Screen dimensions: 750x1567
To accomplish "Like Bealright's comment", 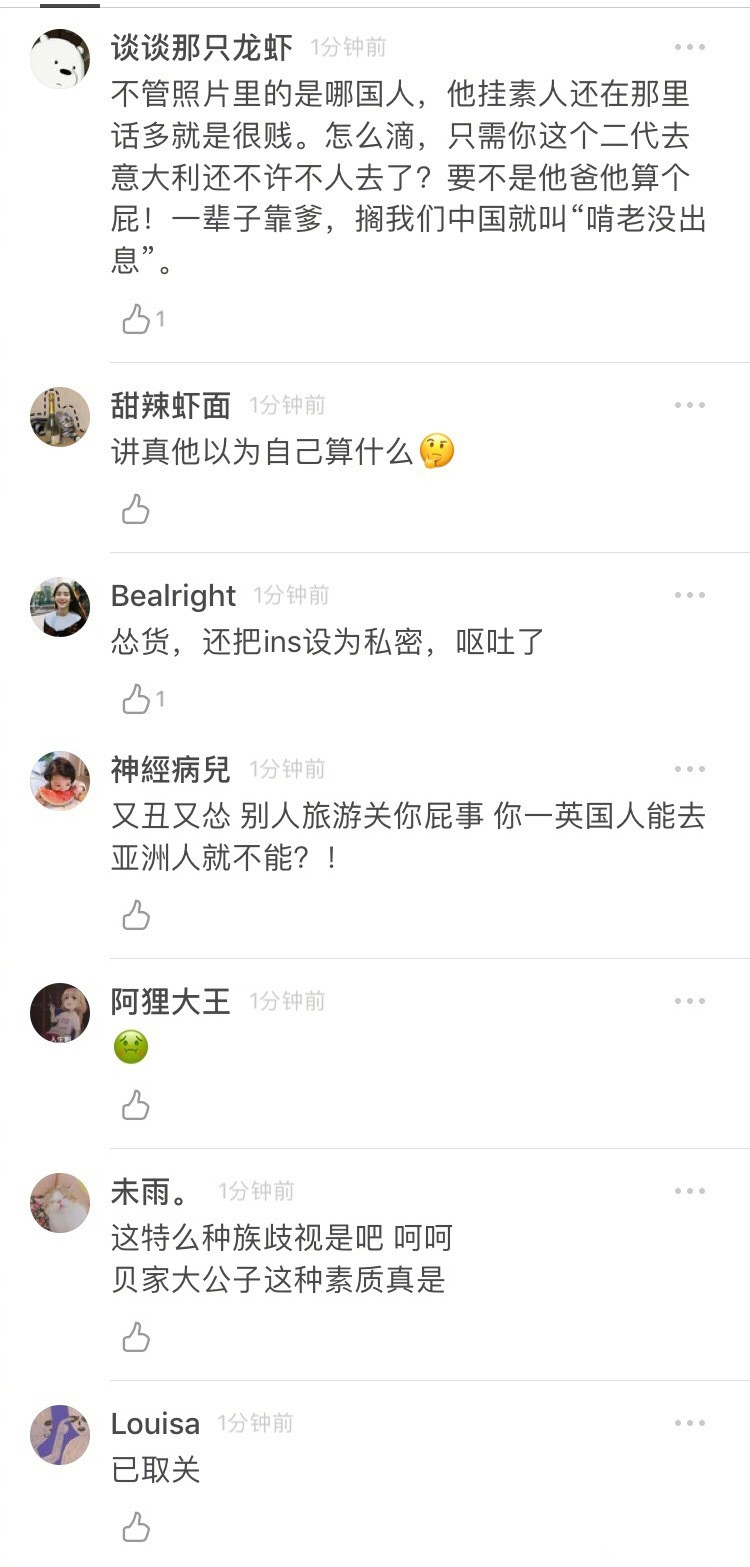I will point(135,700).
